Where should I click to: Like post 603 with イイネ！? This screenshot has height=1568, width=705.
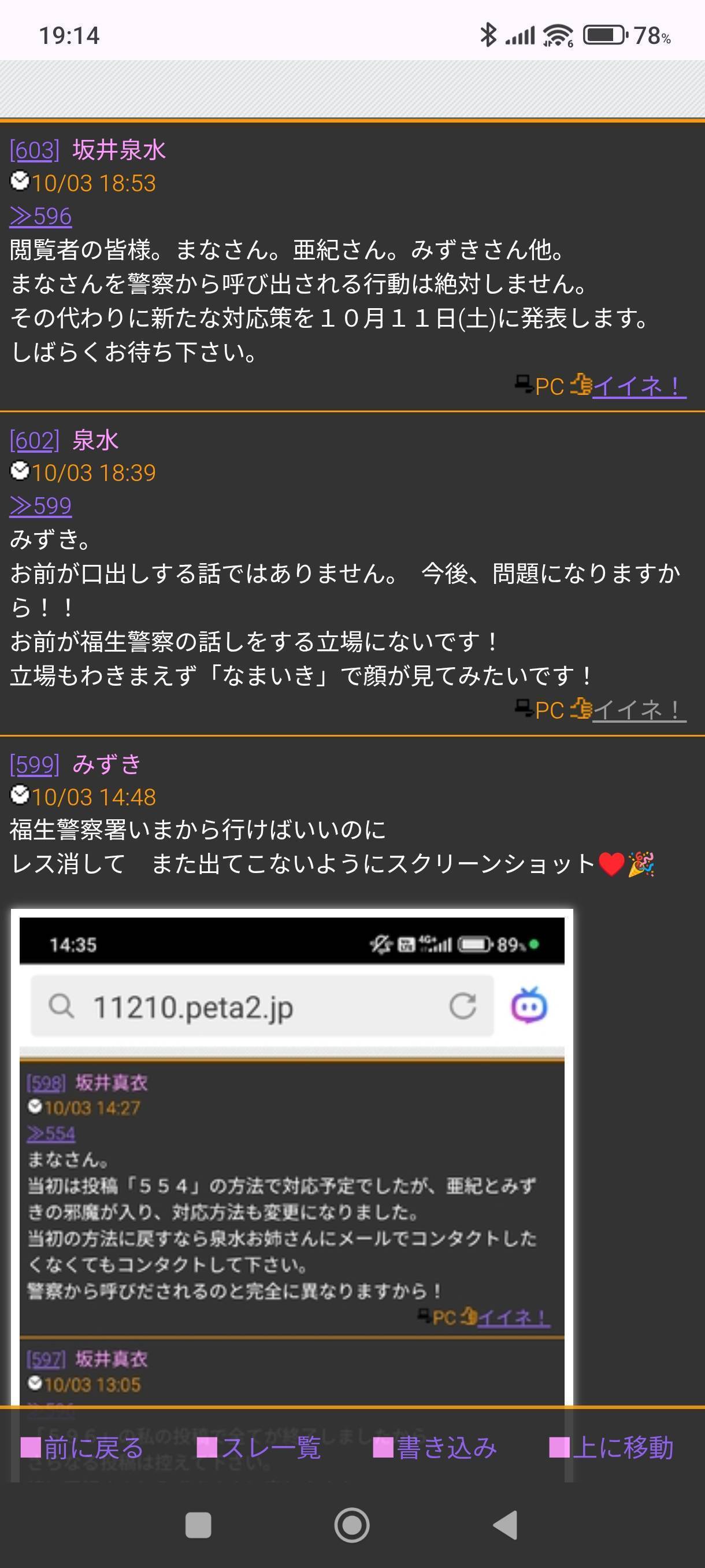(x=639, y=386)
